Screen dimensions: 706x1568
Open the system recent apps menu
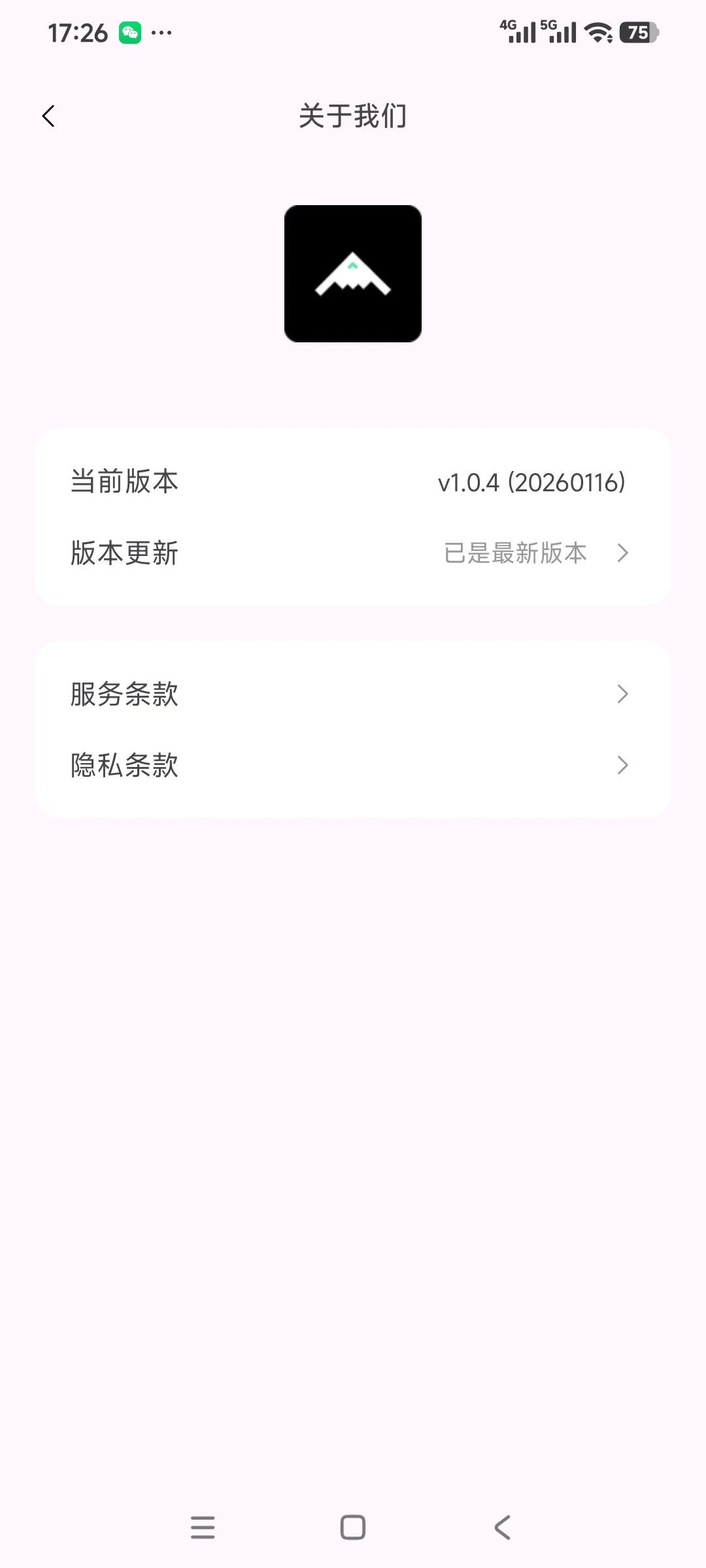coord(203,1527)
